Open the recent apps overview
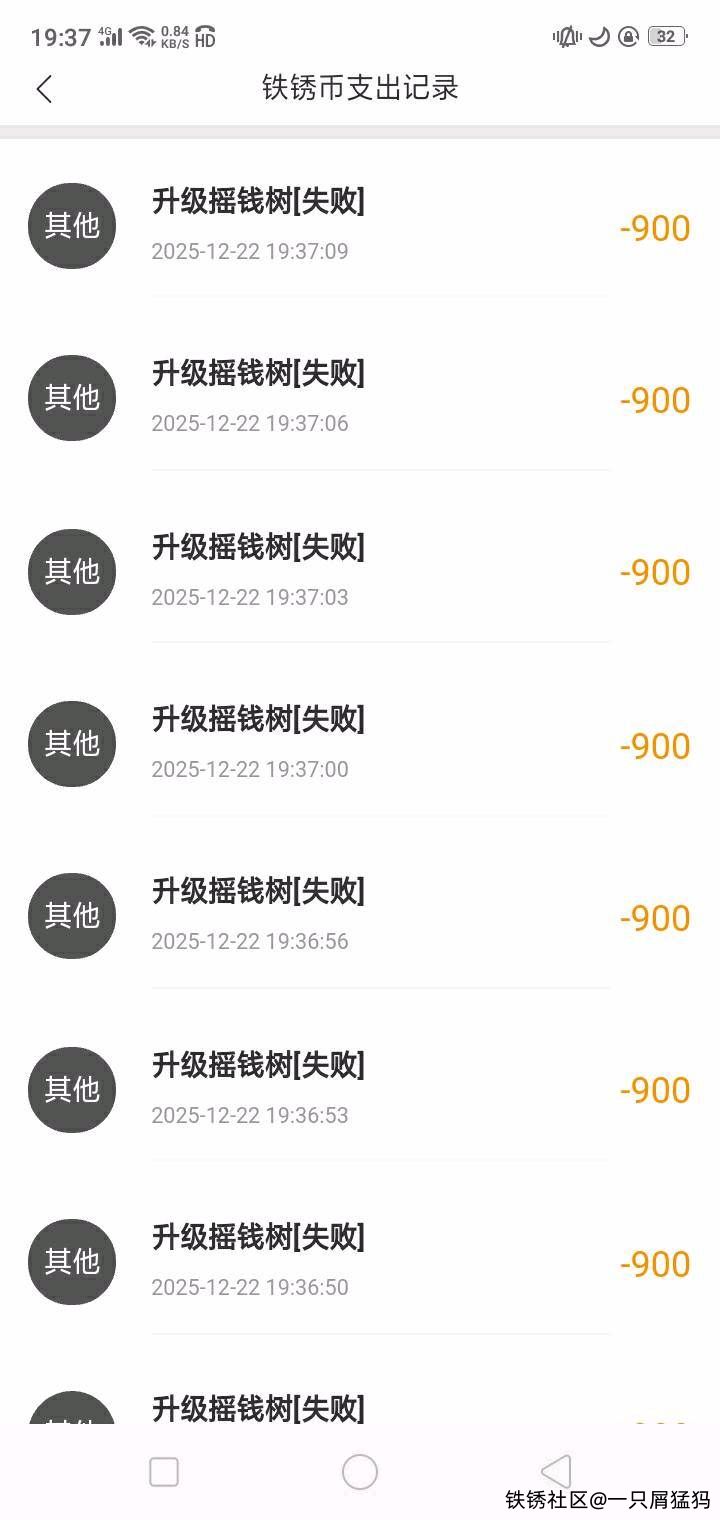 [164, 1472]
